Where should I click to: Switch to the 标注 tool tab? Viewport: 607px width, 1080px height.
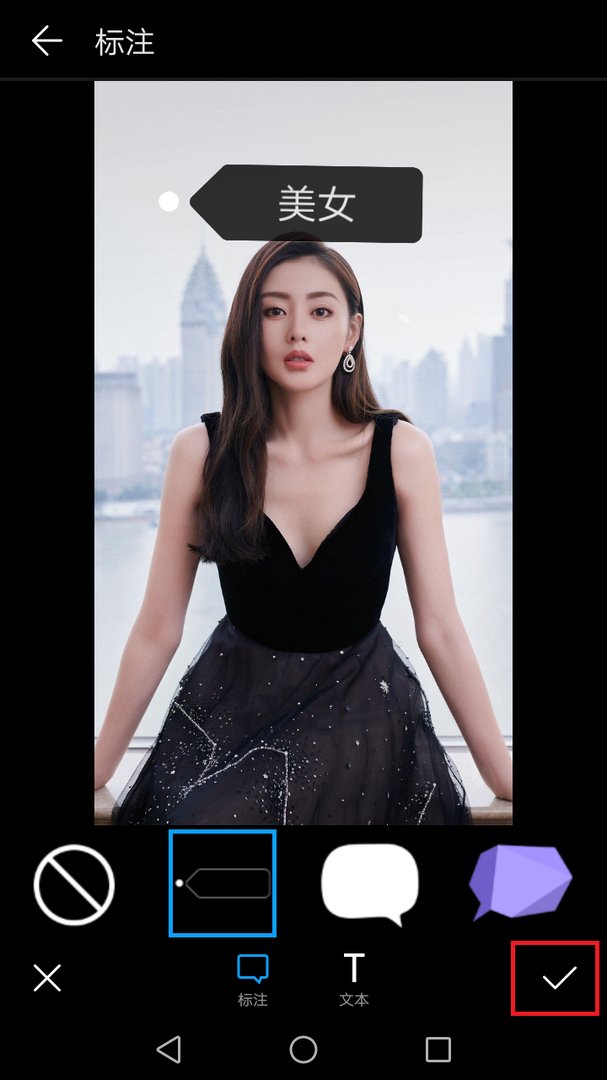coord(252,979)
